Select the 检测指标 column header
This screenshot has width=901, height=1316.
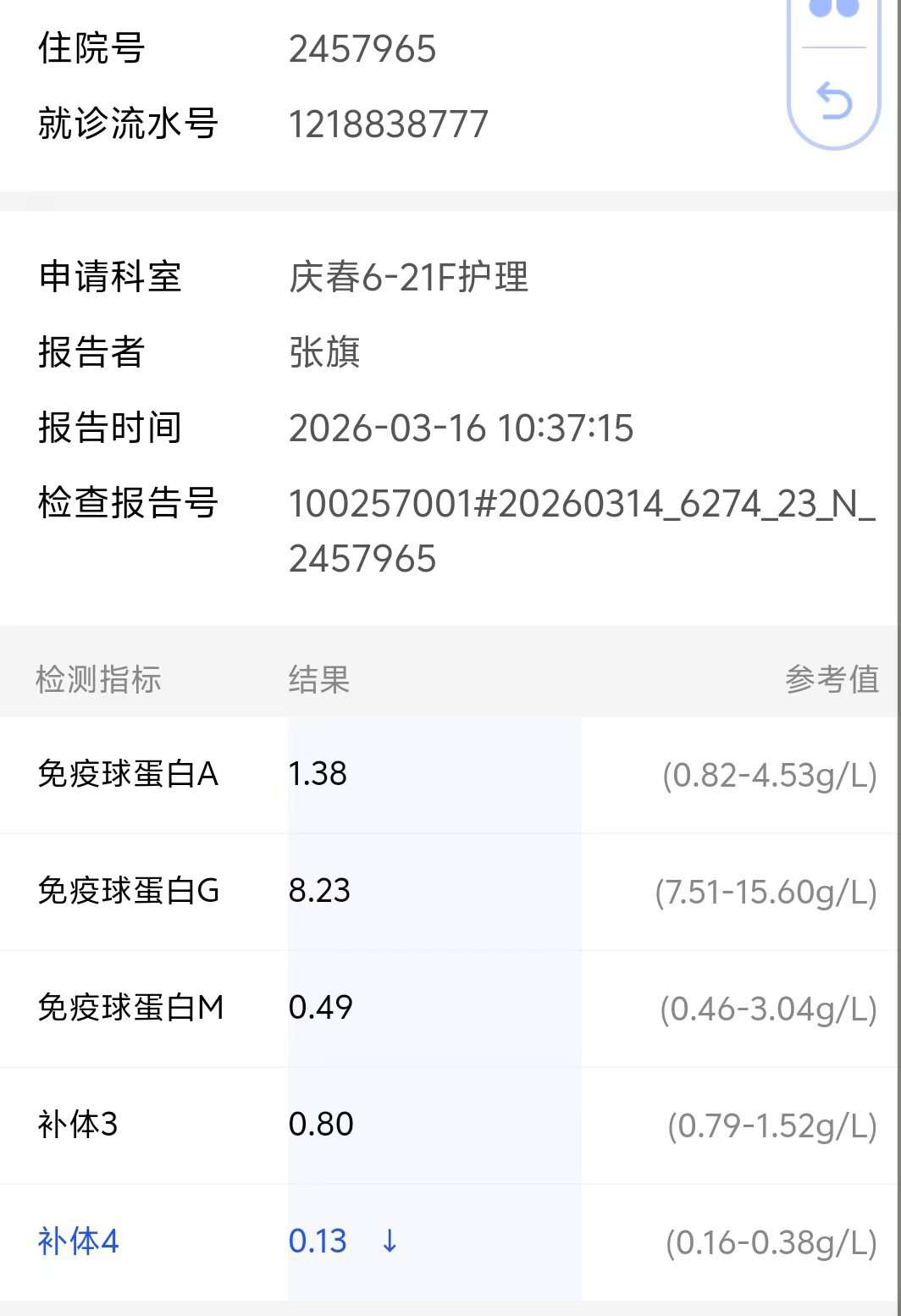coord(100,678)
